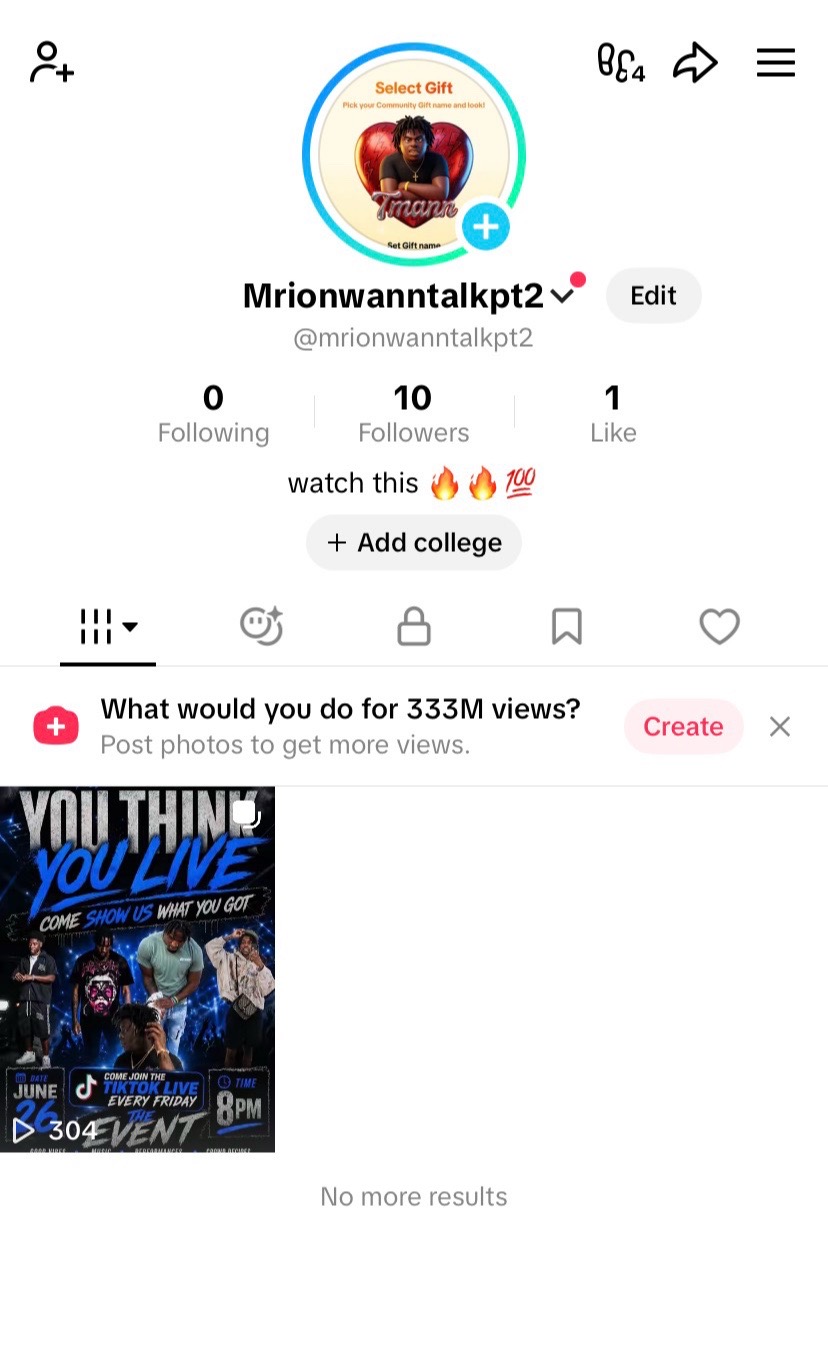Switch to the private videos lock tab
828x1366 pixels.
pos(414,627)
